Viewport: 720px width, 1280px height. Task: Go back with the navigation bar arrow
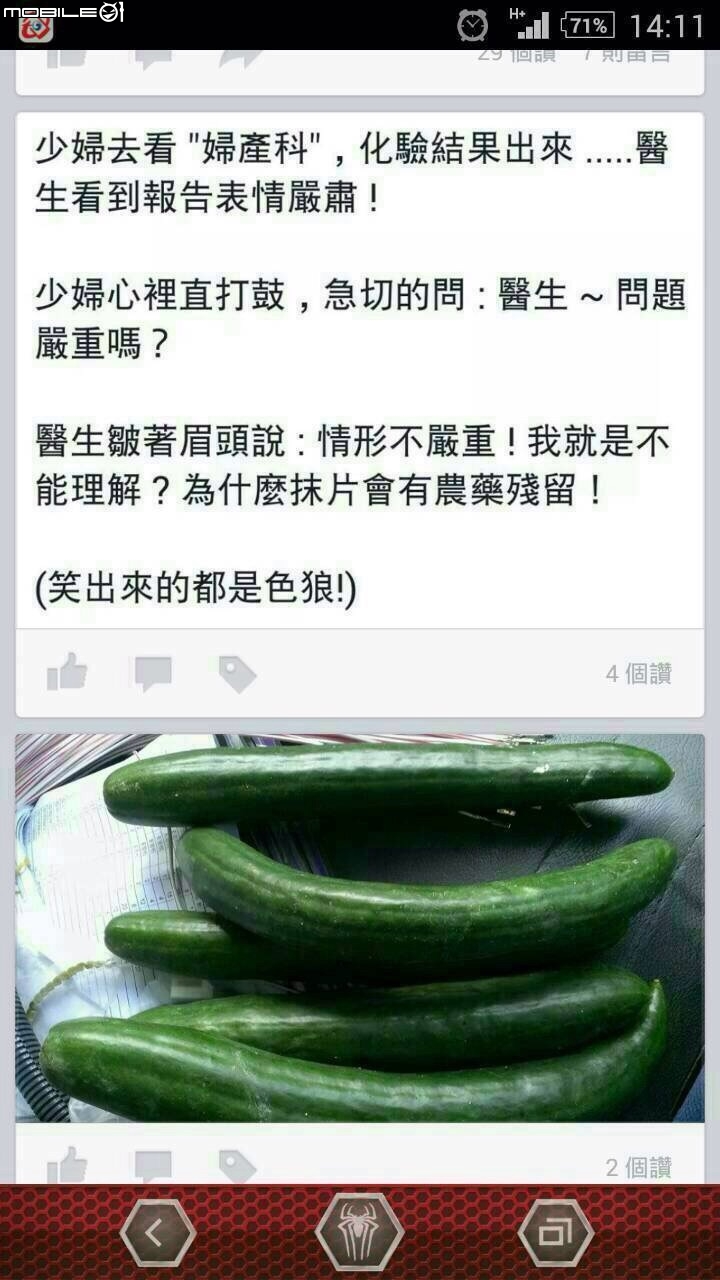pyautogui.click(x=157, y=1233)
